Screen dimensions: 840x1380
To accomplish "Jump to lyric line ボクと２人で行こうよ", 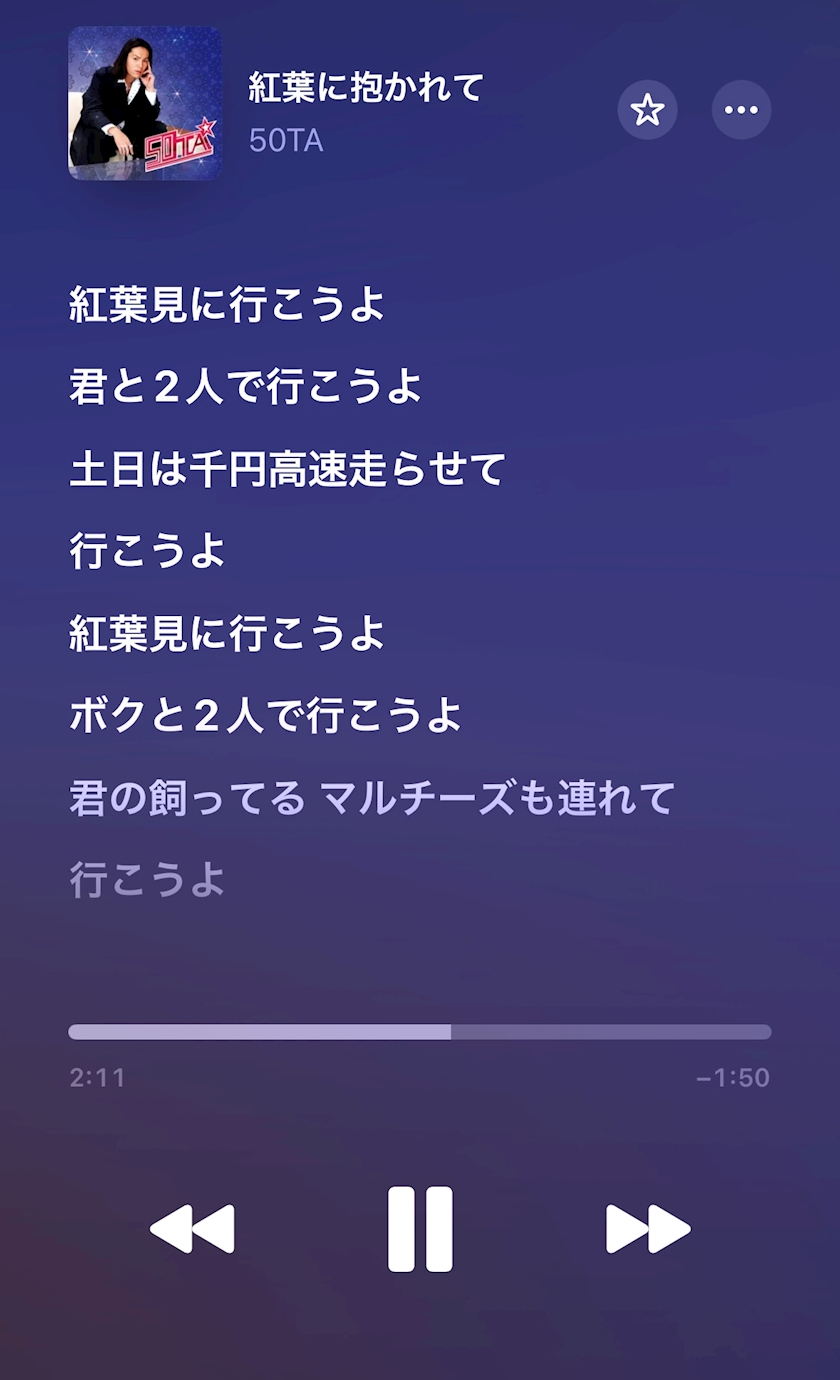I will (x=266, y=716).
